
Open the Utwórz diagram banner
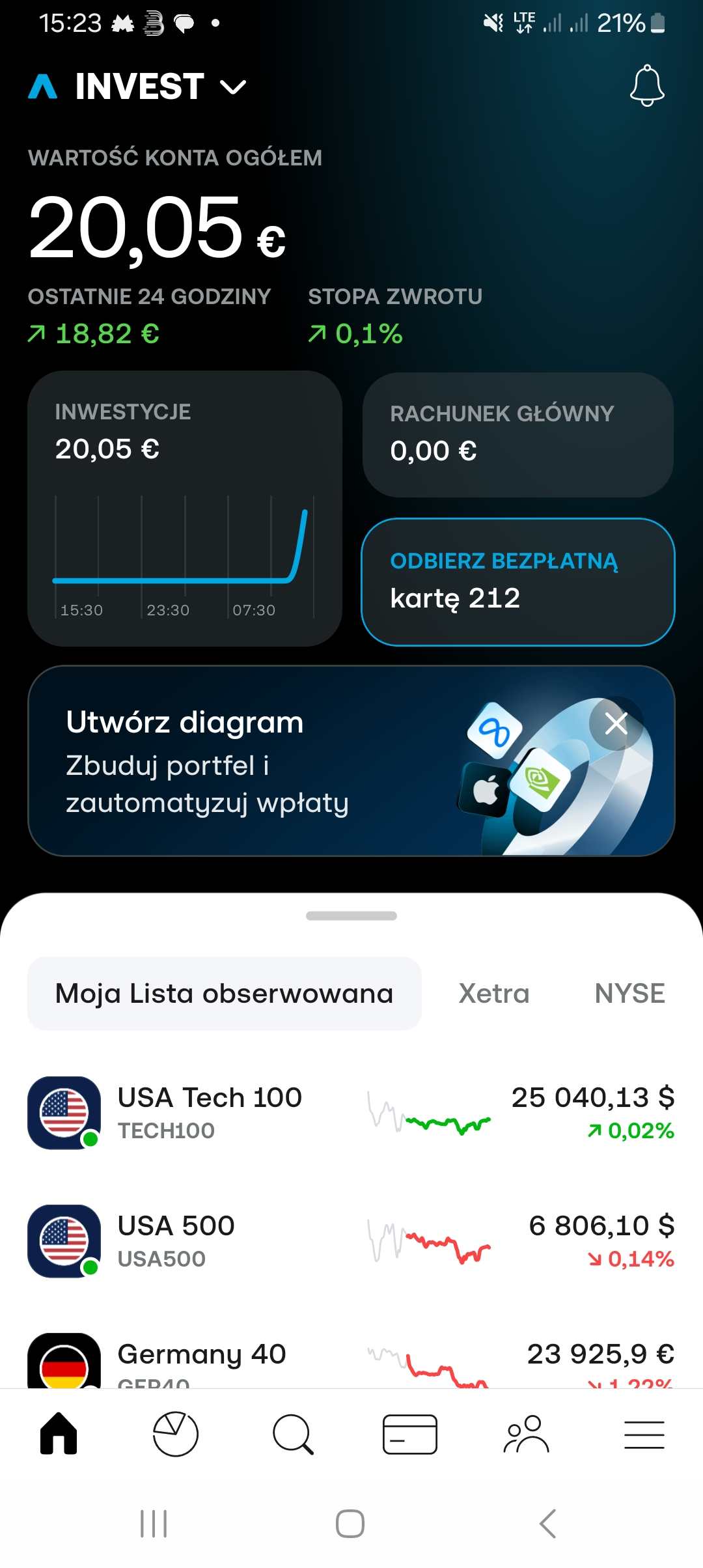click(x=260, y=762)
